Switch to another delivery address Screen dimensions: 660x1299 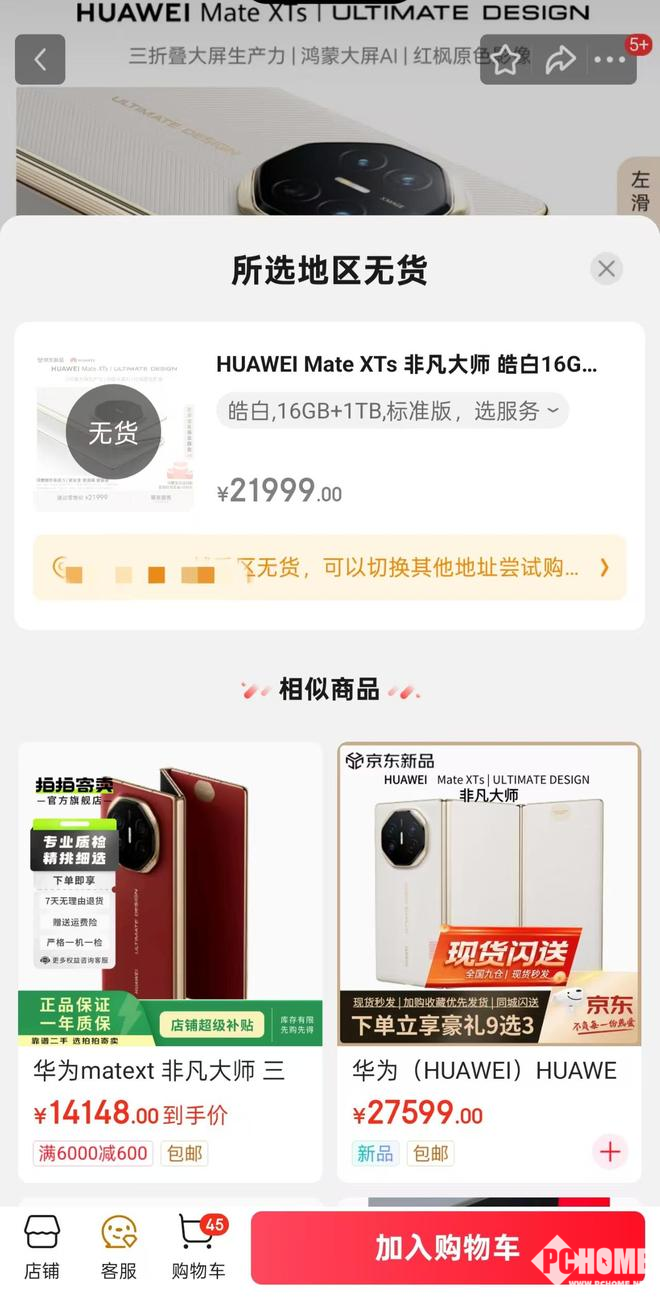pyautogui.click(x=330, y=568)
